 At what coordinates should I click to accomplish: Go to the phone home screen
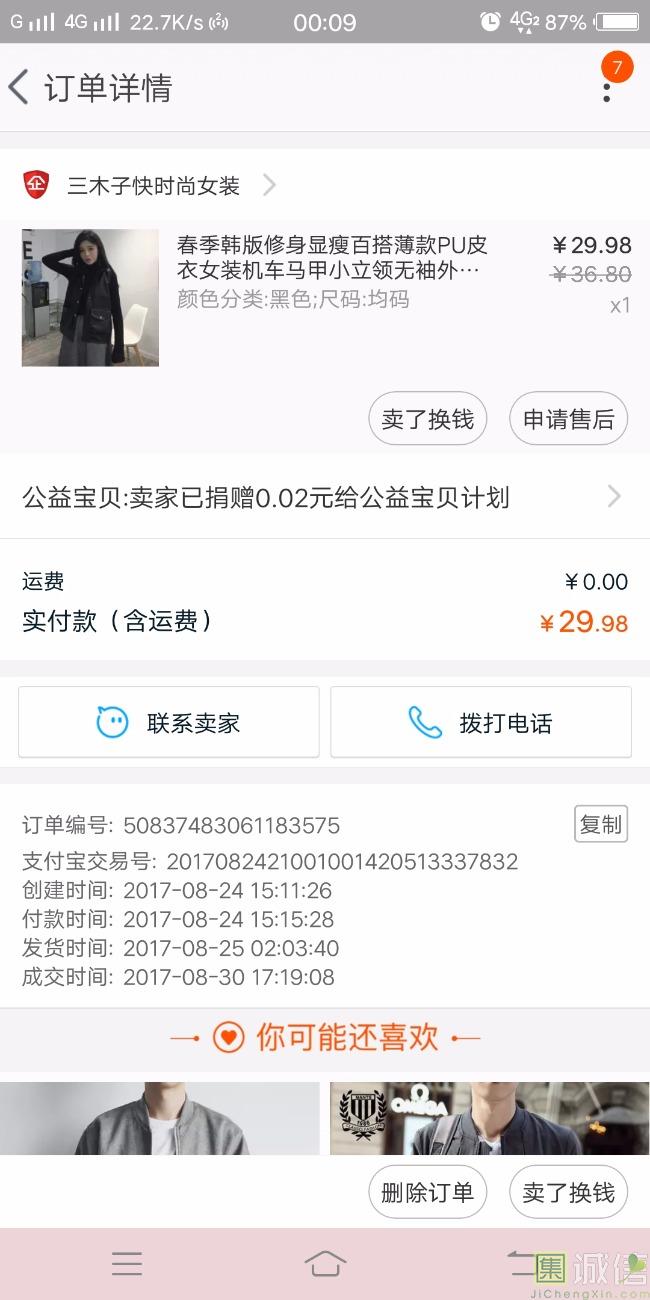coord(325,1263)
